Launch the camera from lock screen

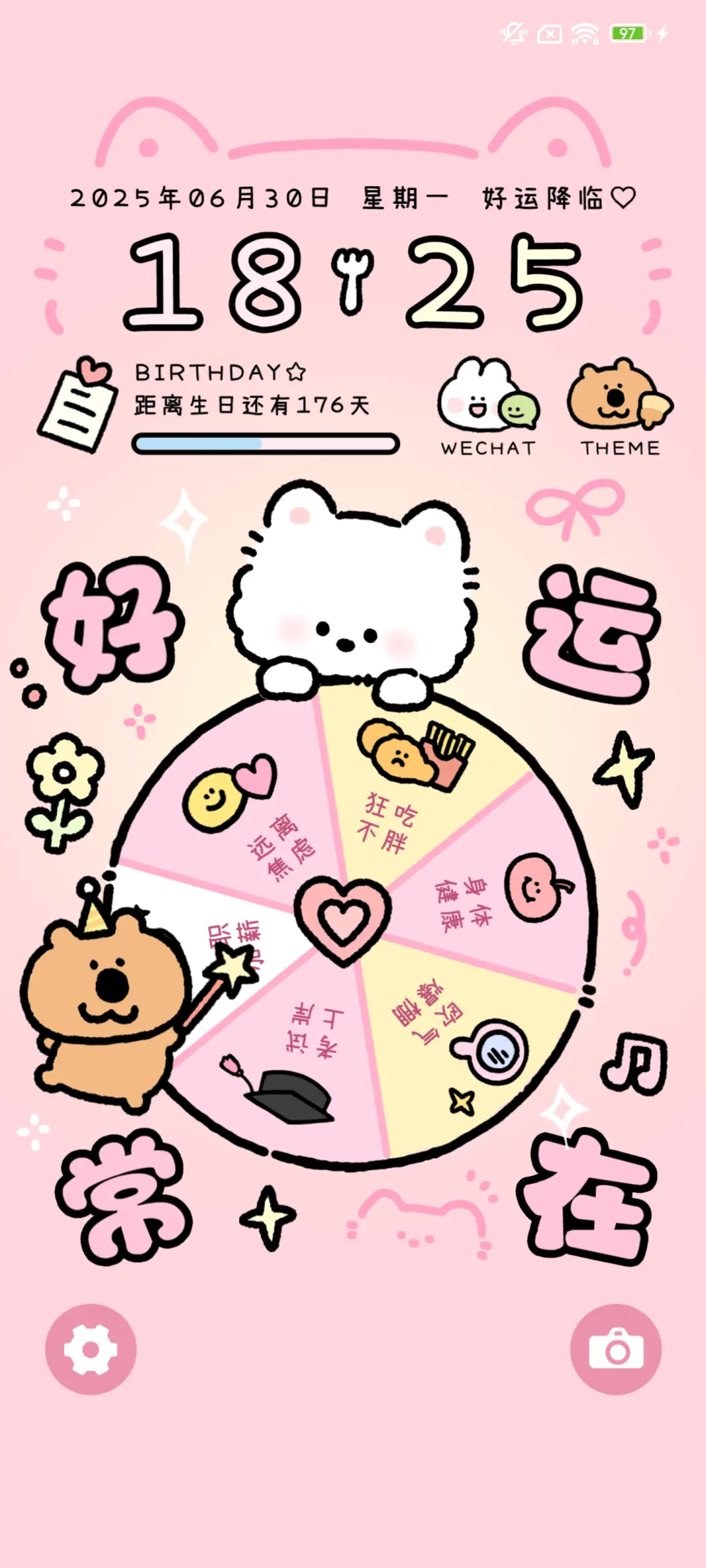[616, 1349]
